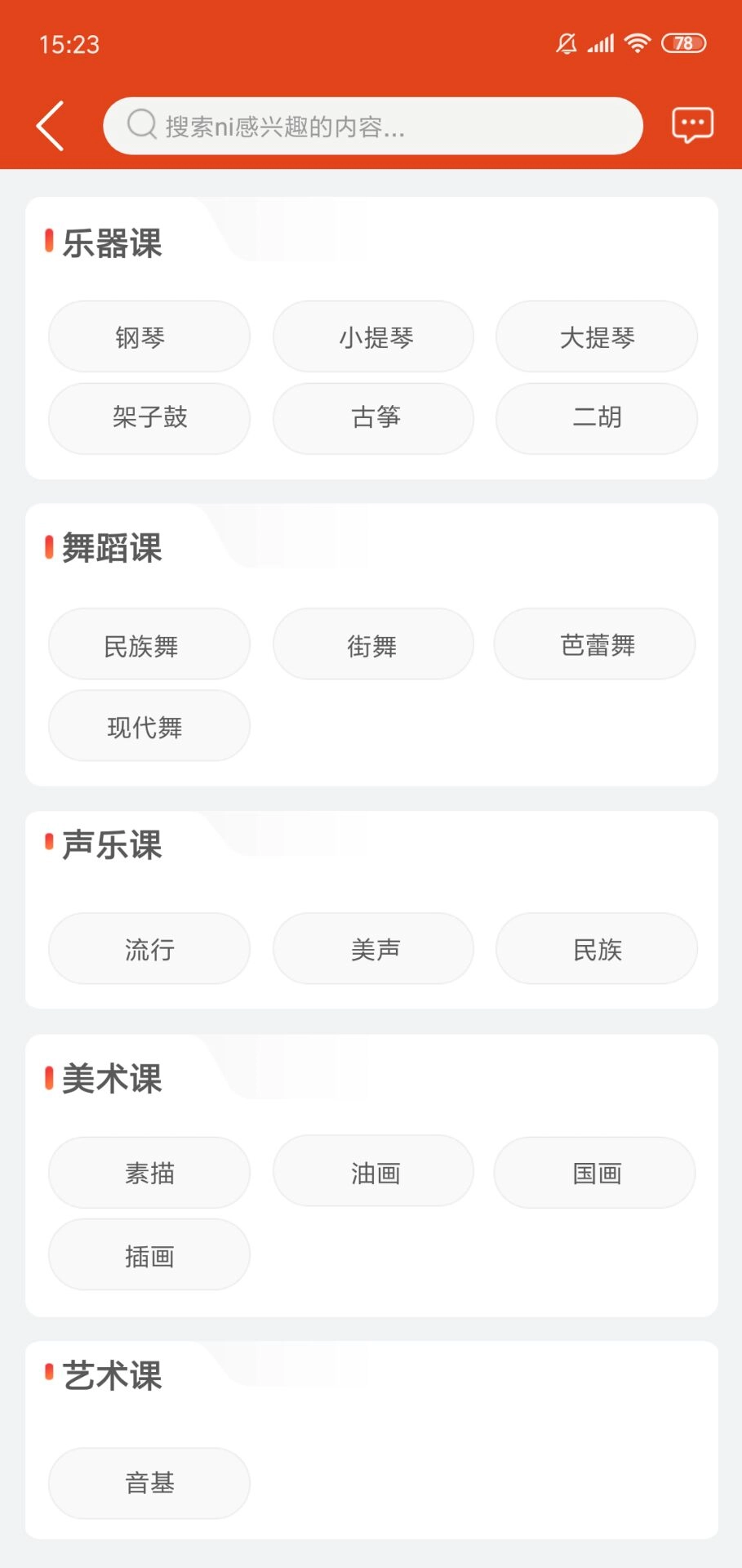742x1568 pixels.
Task: Pick 油画 in the 美术课 section
Action: click(373, 1172)
